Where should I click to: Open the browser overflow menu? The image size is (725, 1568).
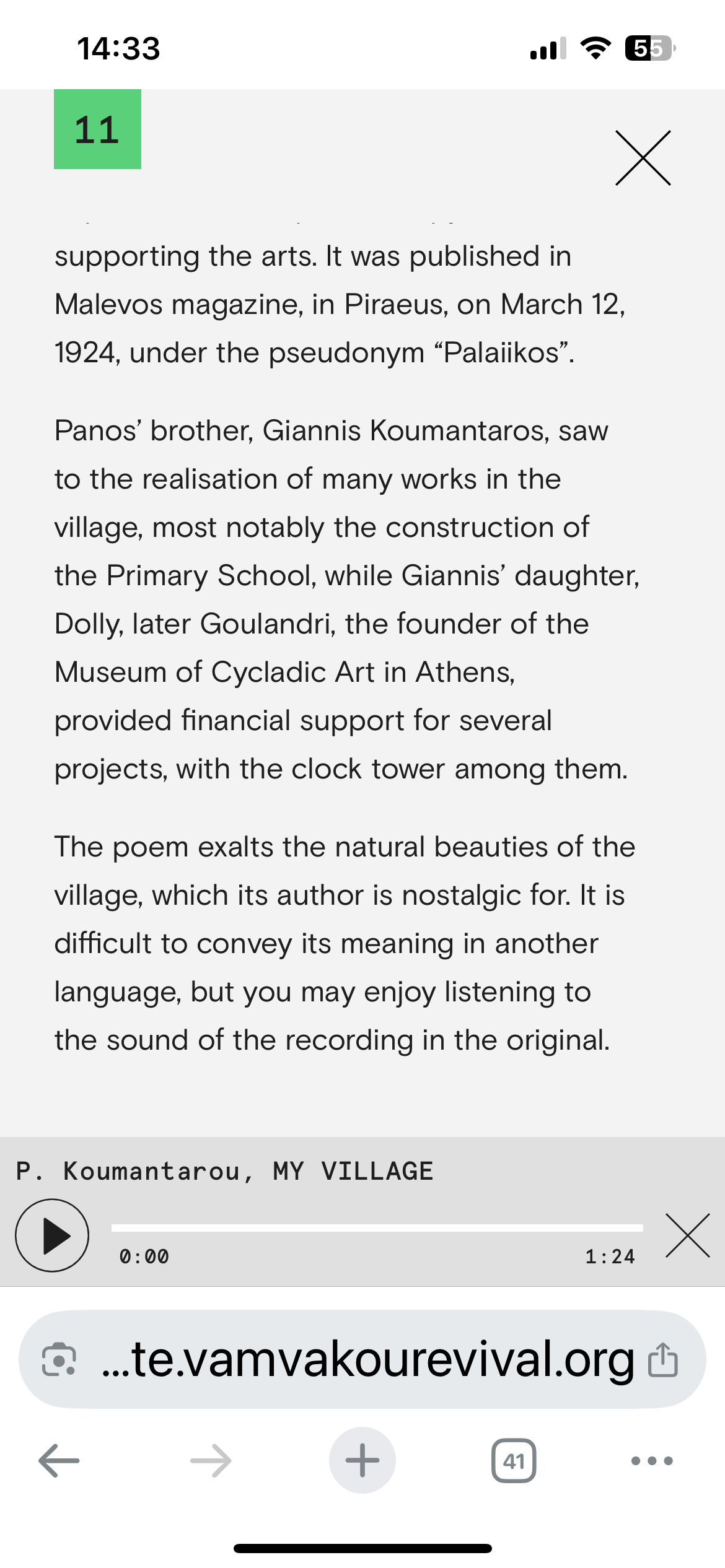(652, 1460)
